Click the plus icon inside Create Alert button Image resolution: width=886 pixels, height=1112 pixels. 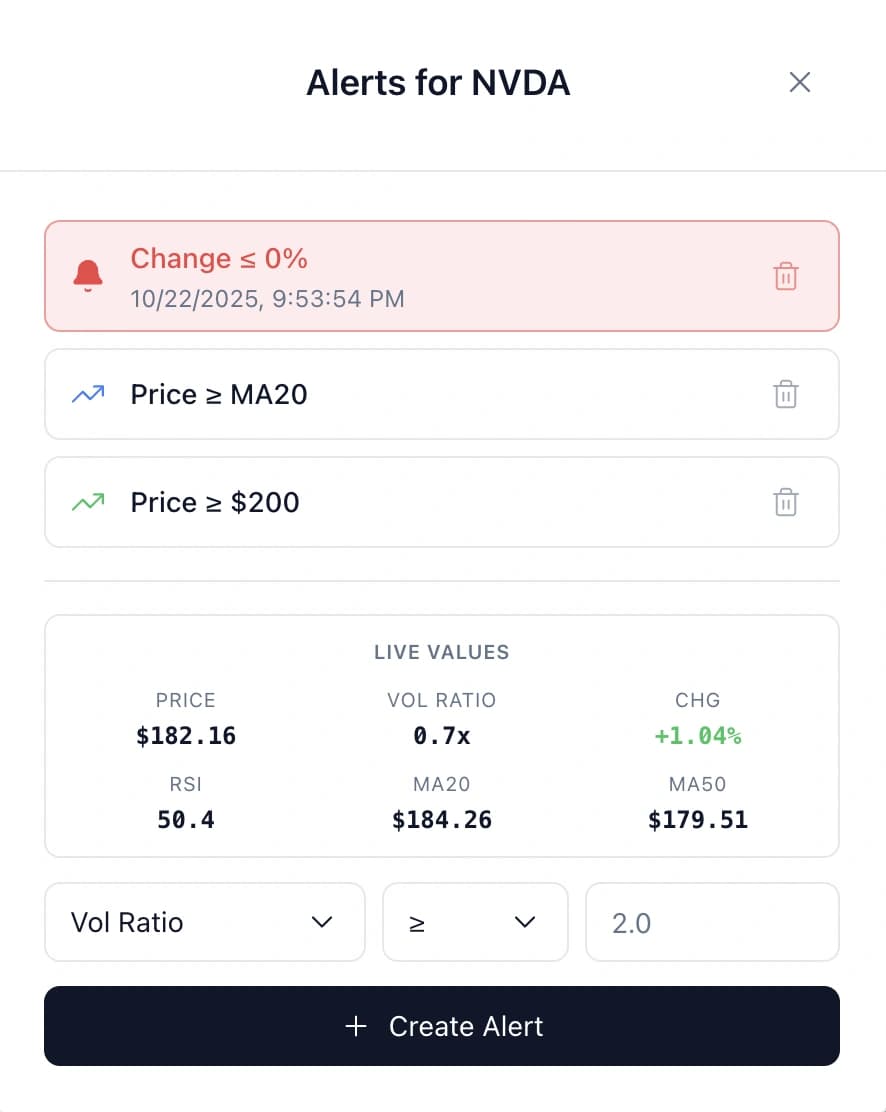click(357, 1026)
